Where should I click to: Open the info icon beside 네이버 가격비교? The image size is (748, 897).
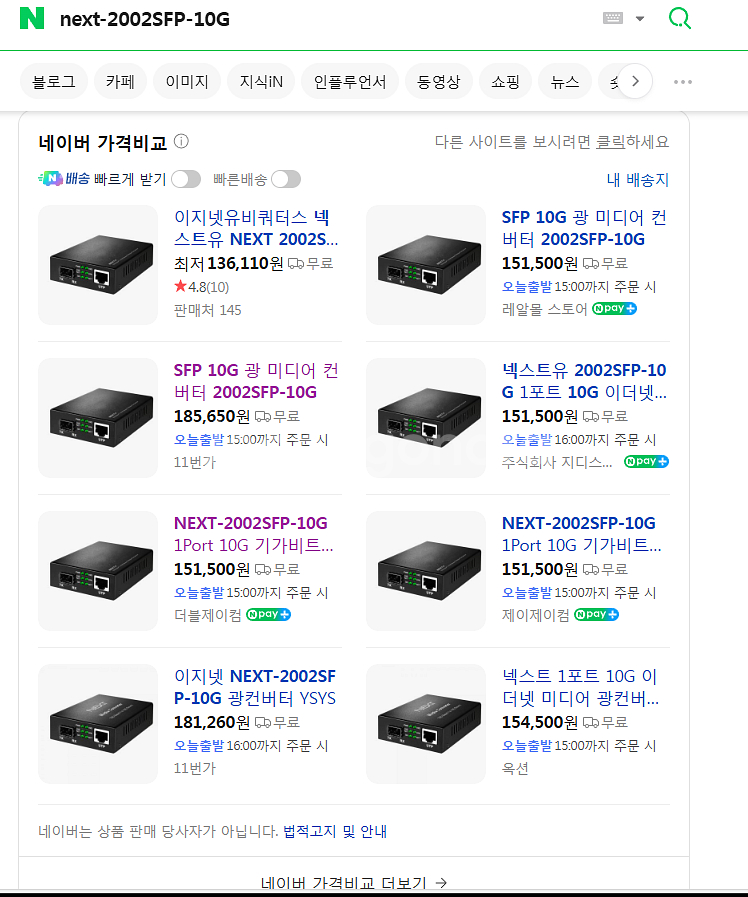click(x=181, y=141)
